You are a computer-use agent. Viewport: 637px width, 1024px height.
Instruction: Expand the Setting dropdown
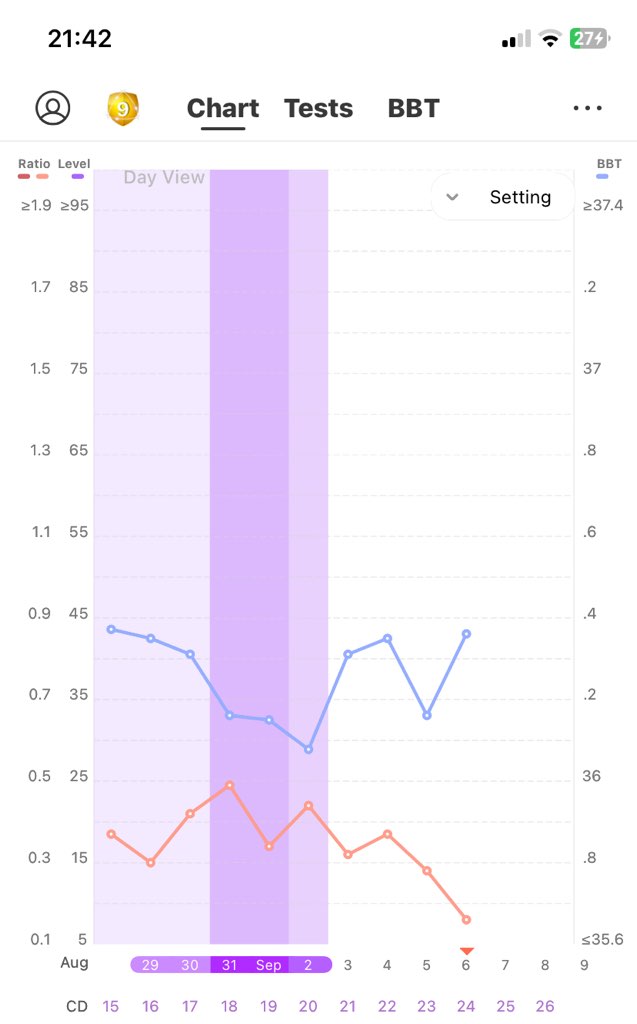pos(503,197)
